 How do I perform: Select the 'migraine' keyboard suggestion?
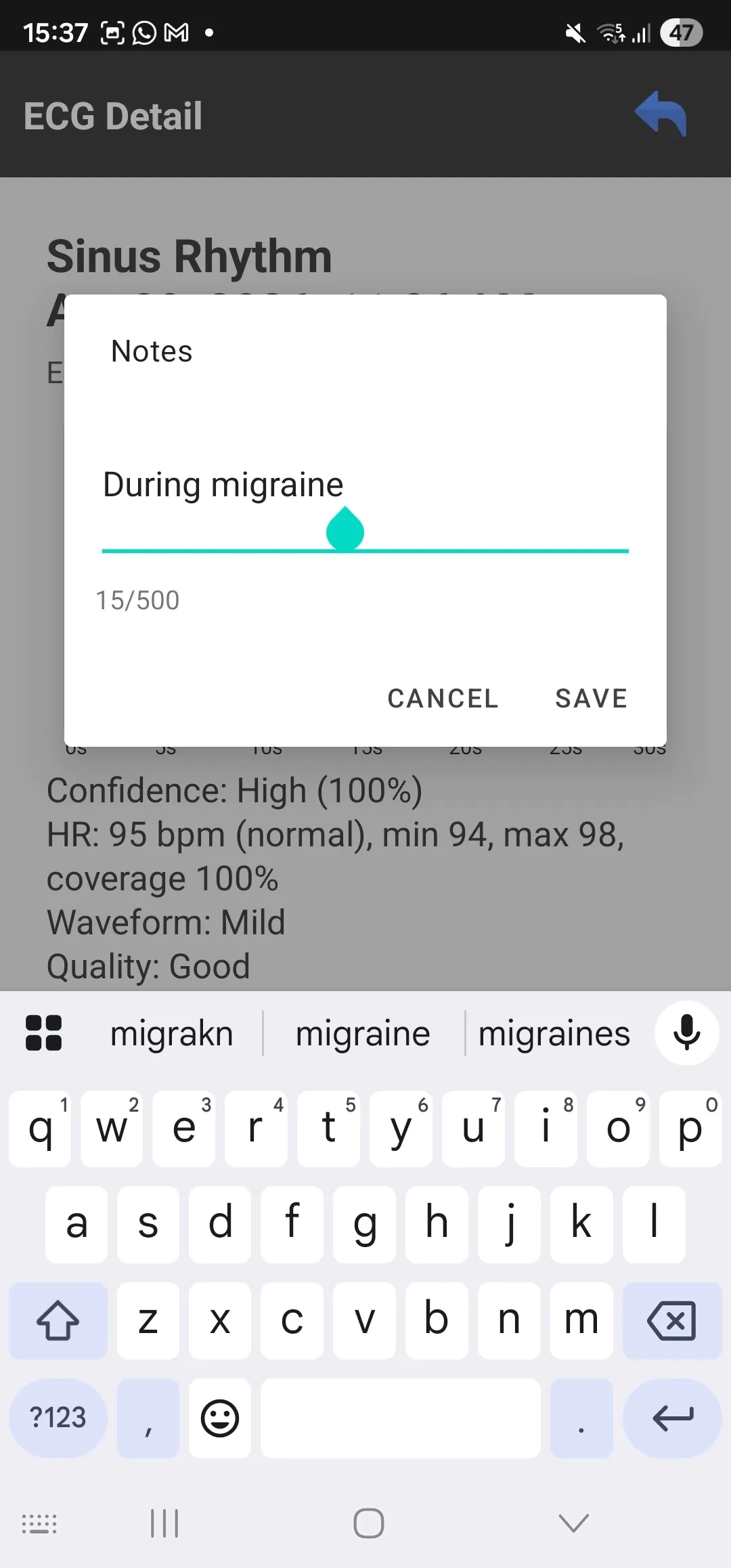363,1034
